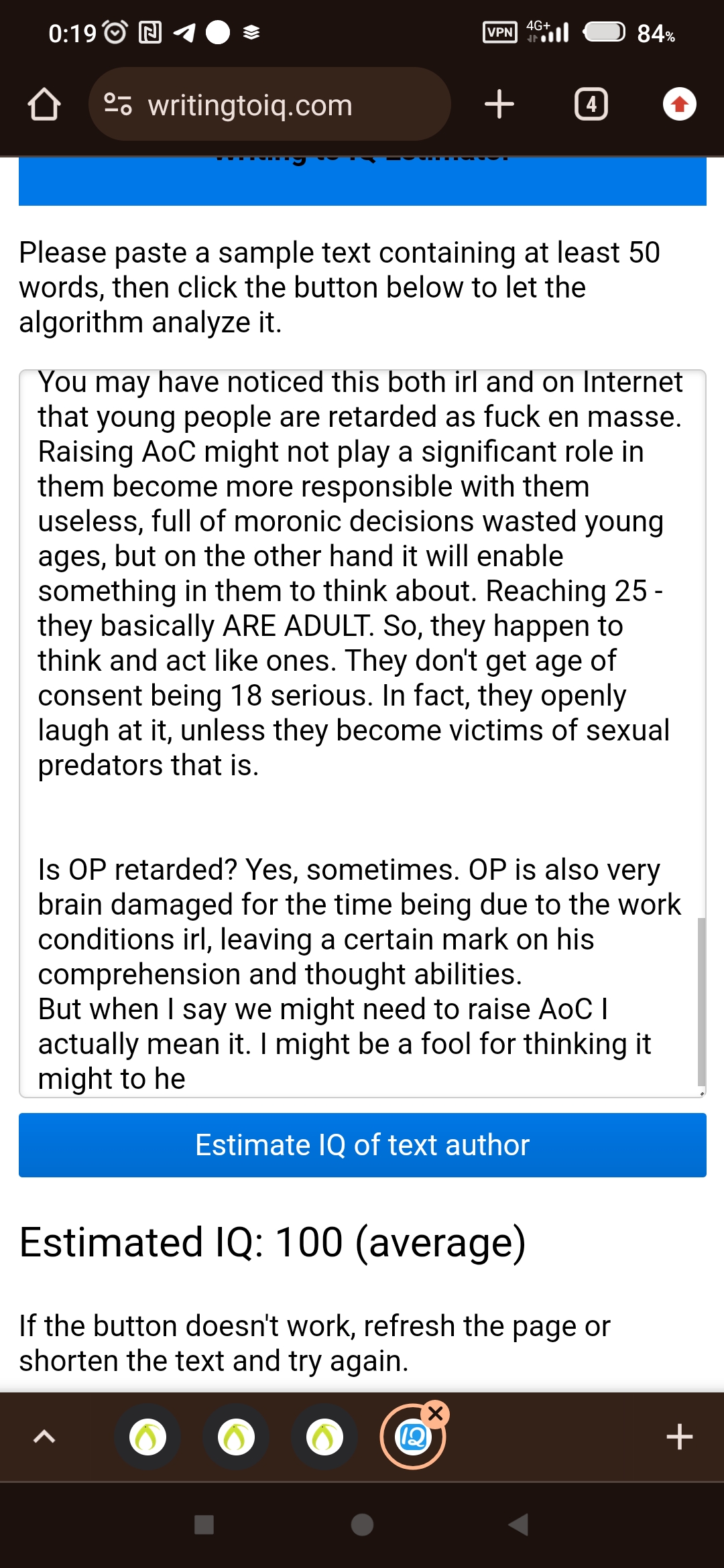Screen dimensions: 724x1568
Task: Expand the bottom tab strip with the chevron
Action: click(44, 1437)
